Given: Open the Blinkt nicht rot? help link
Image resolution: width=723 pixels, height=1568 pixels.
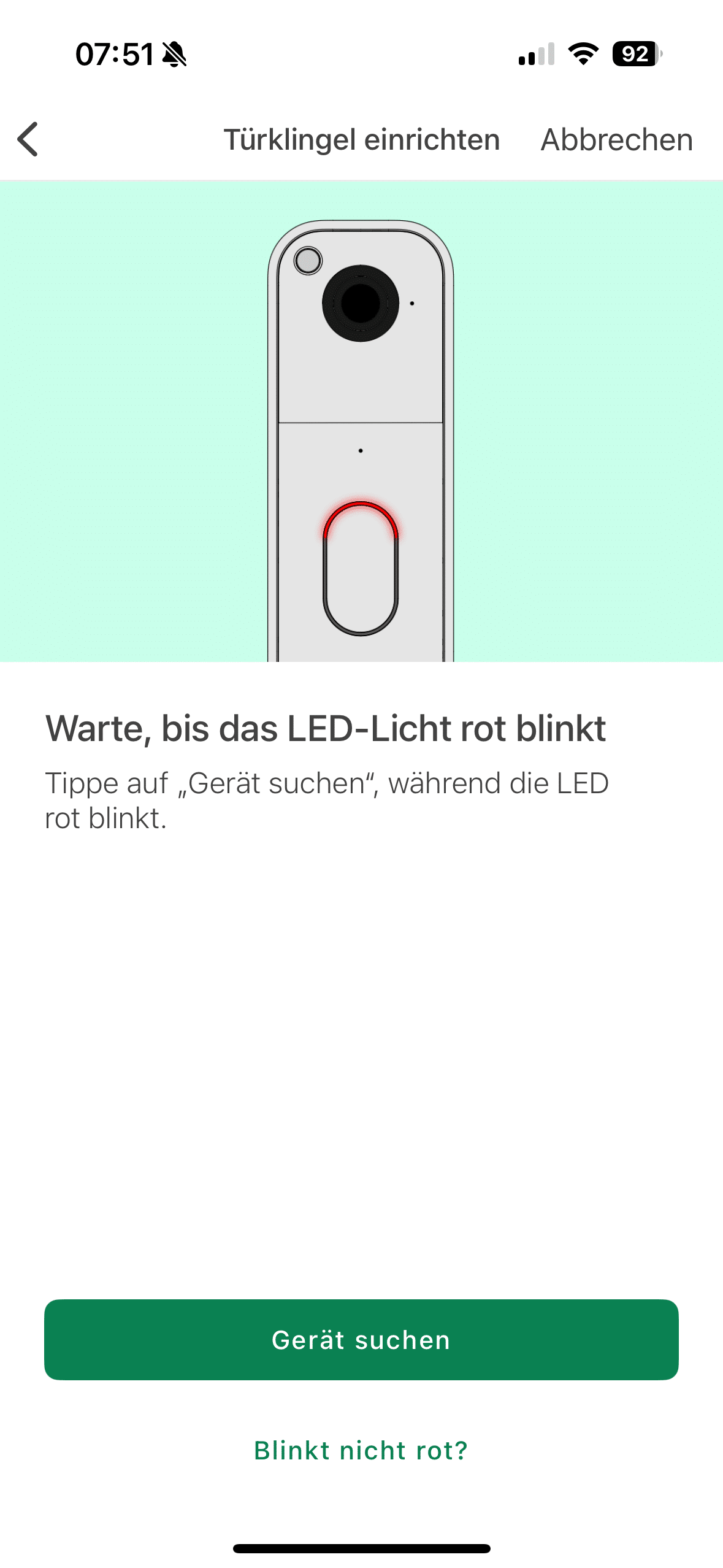Looking at the screenshot, I should pos(361,1451).
